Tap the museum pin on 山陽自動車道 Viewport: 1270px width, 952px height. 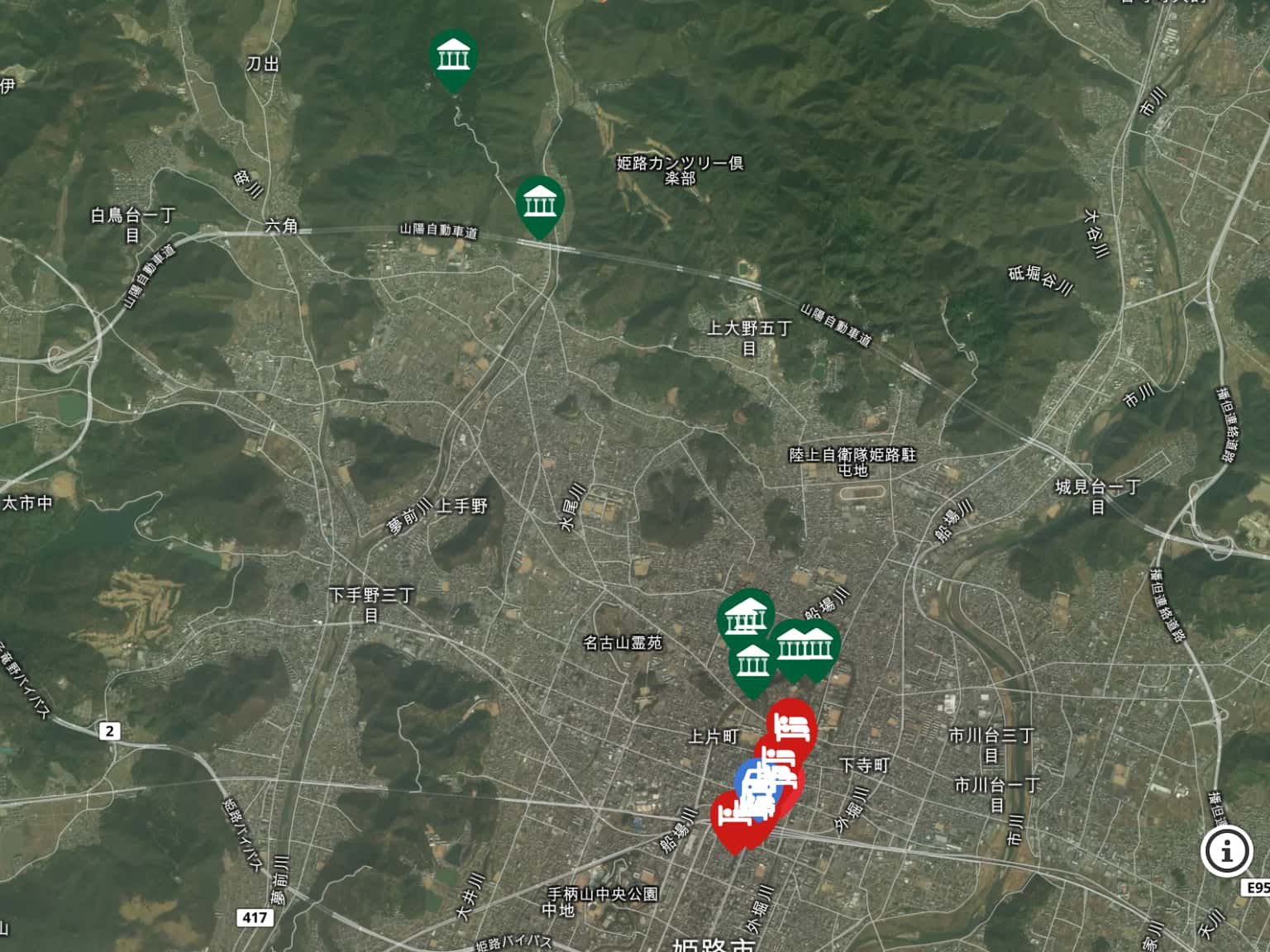(x=539, y=203)
